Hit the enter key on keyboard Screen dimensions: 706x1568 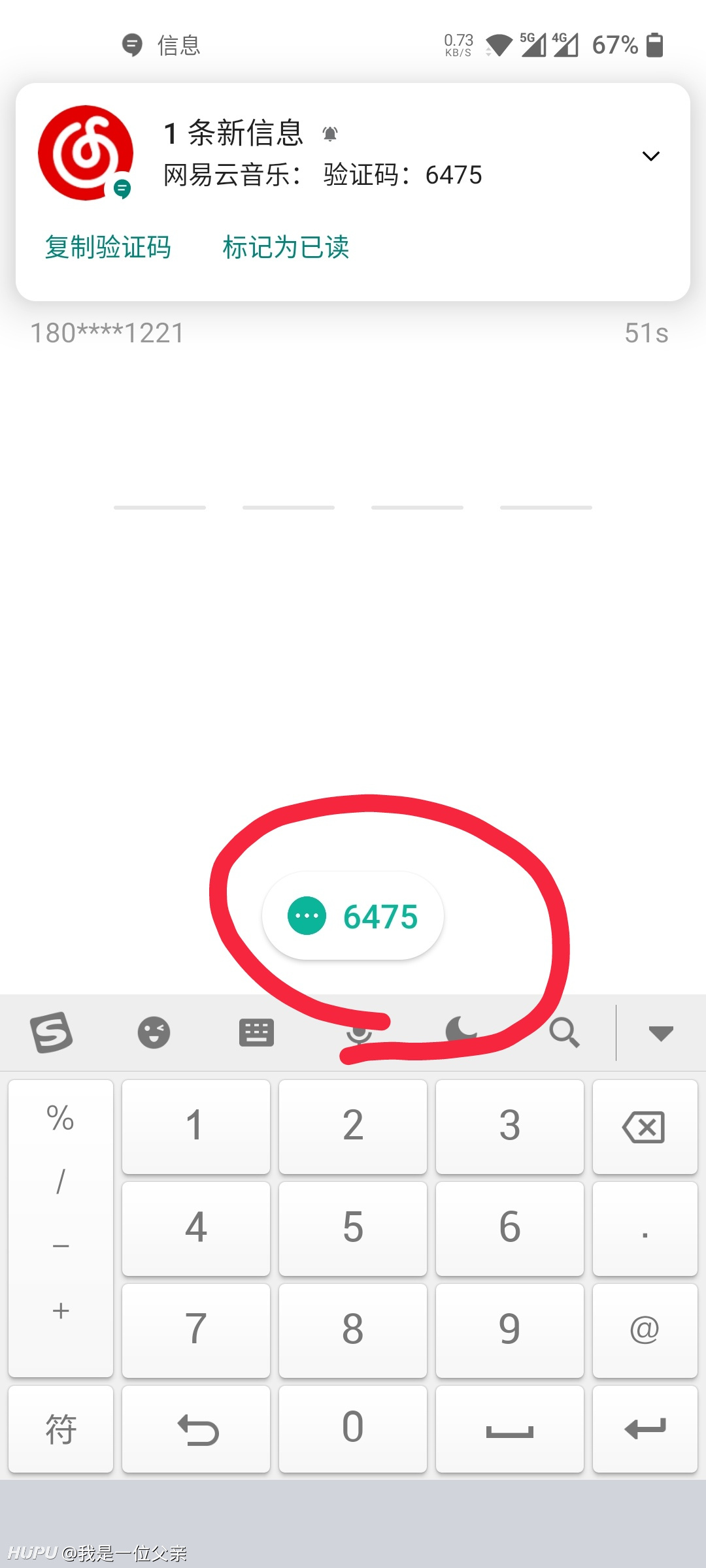pyautogui.click(x=645, y=1429)
